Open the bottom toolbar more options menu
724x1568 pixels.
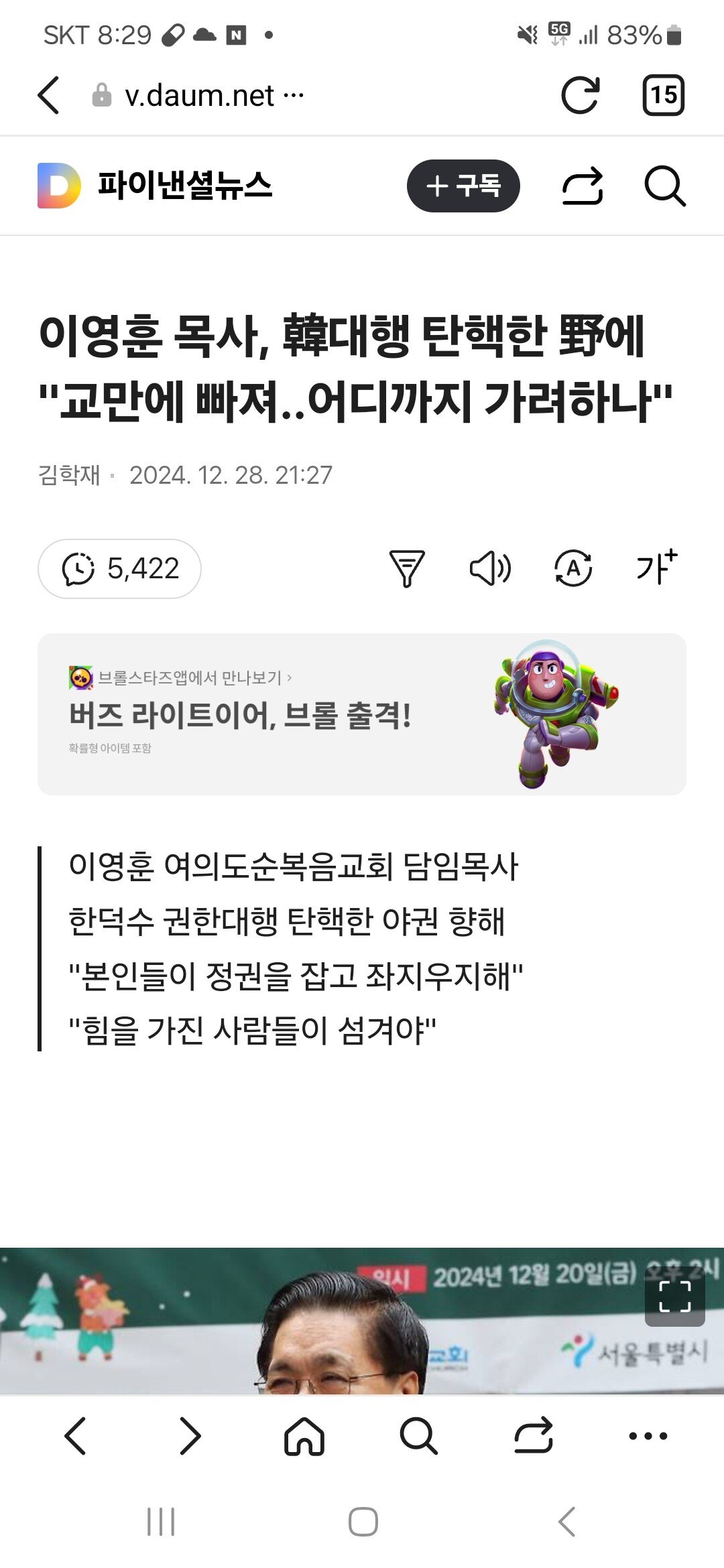648,1436
